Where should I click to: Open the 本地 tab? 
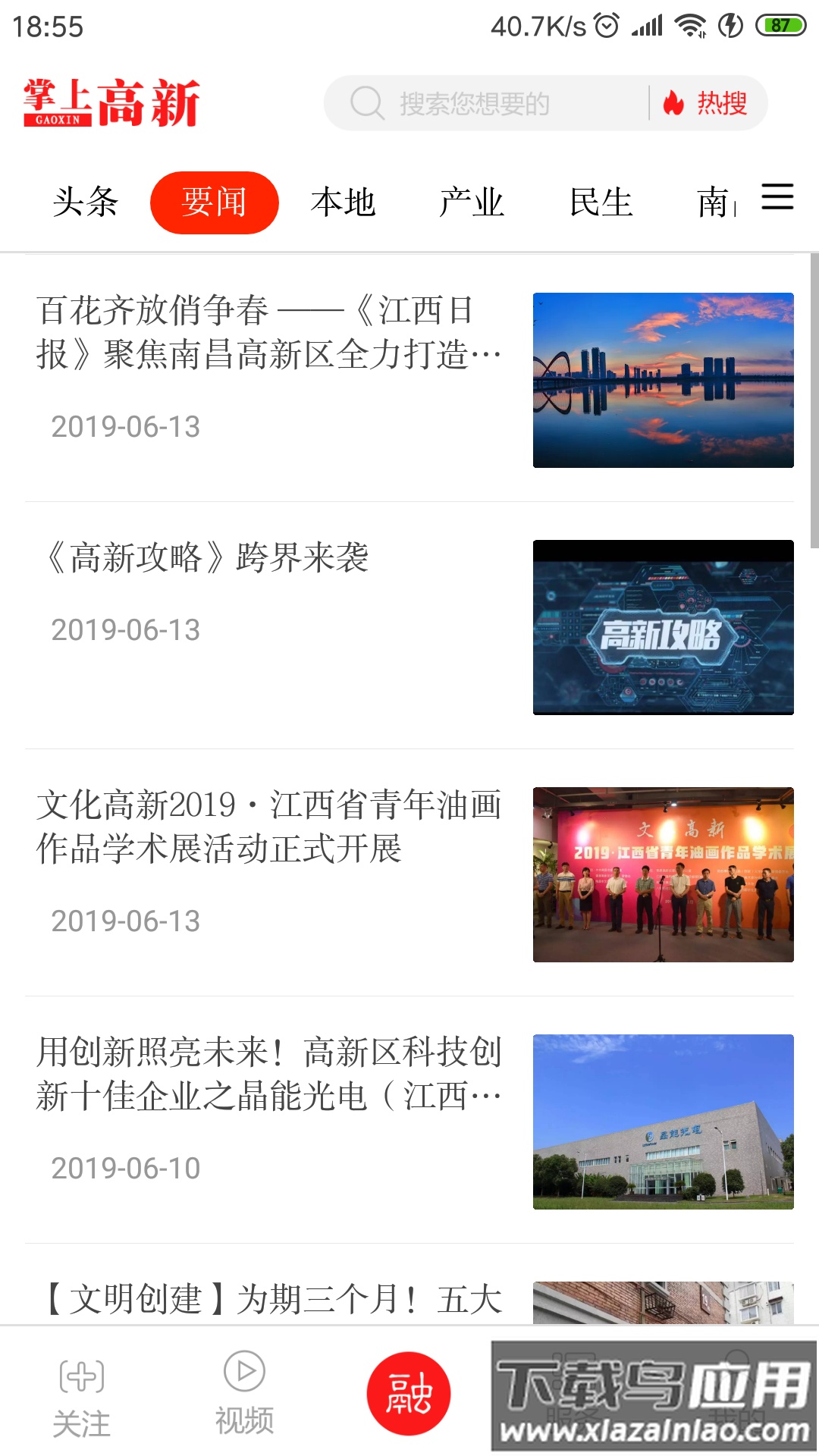click(x=344, y=202)
